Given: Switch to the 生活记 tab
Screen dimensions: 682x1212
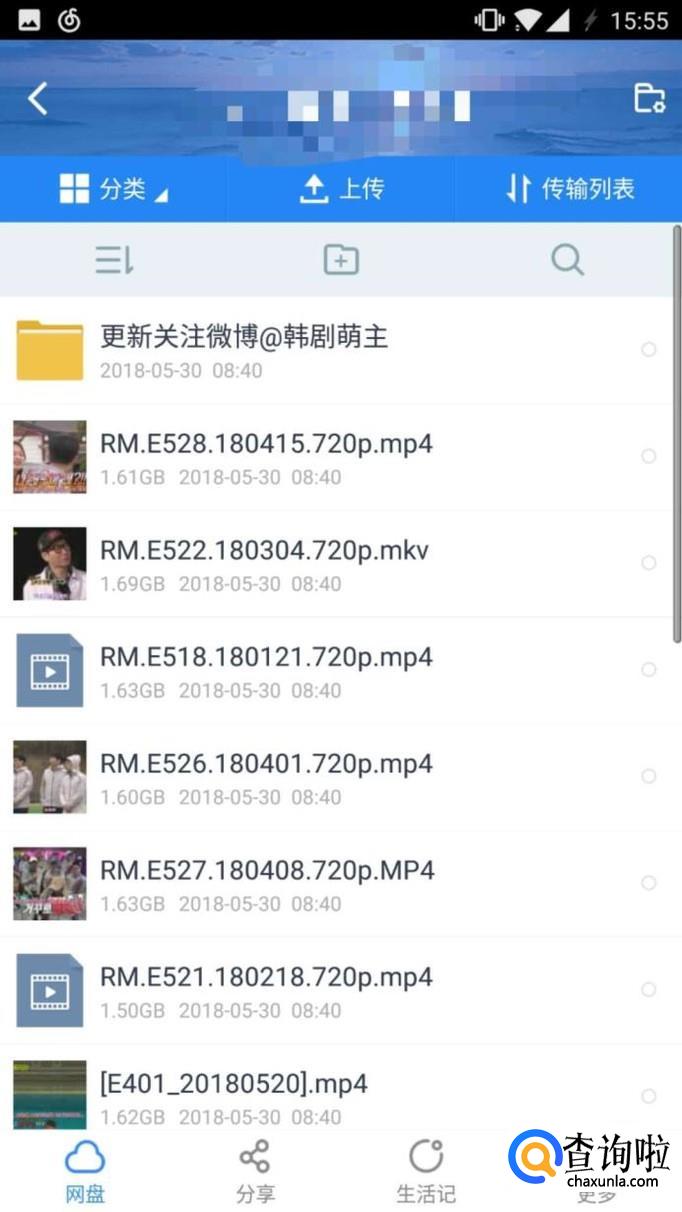Looking at the screenshot, I should 426,1172.
